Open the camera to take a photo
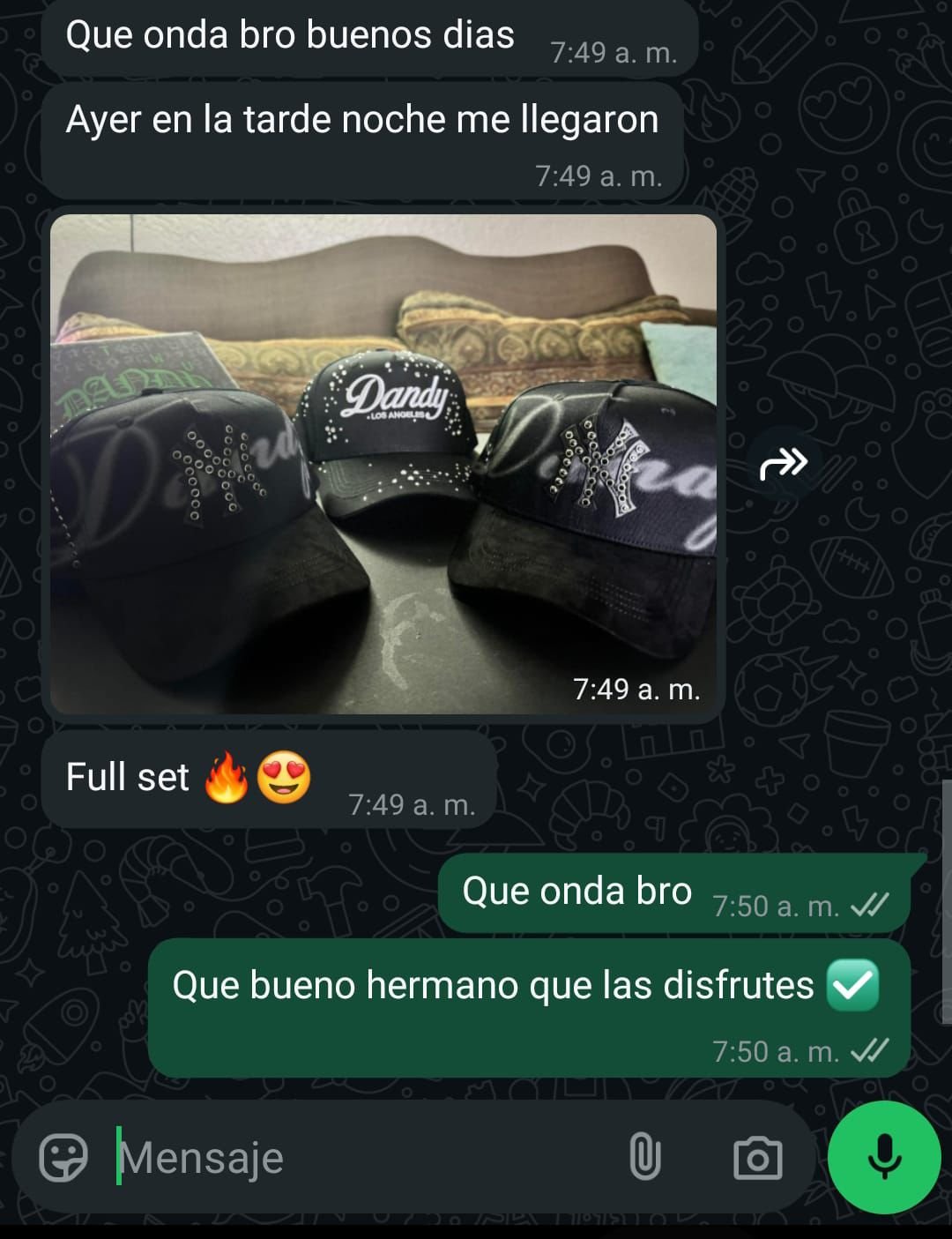952x1239 pixels. tap(757, 1157)
